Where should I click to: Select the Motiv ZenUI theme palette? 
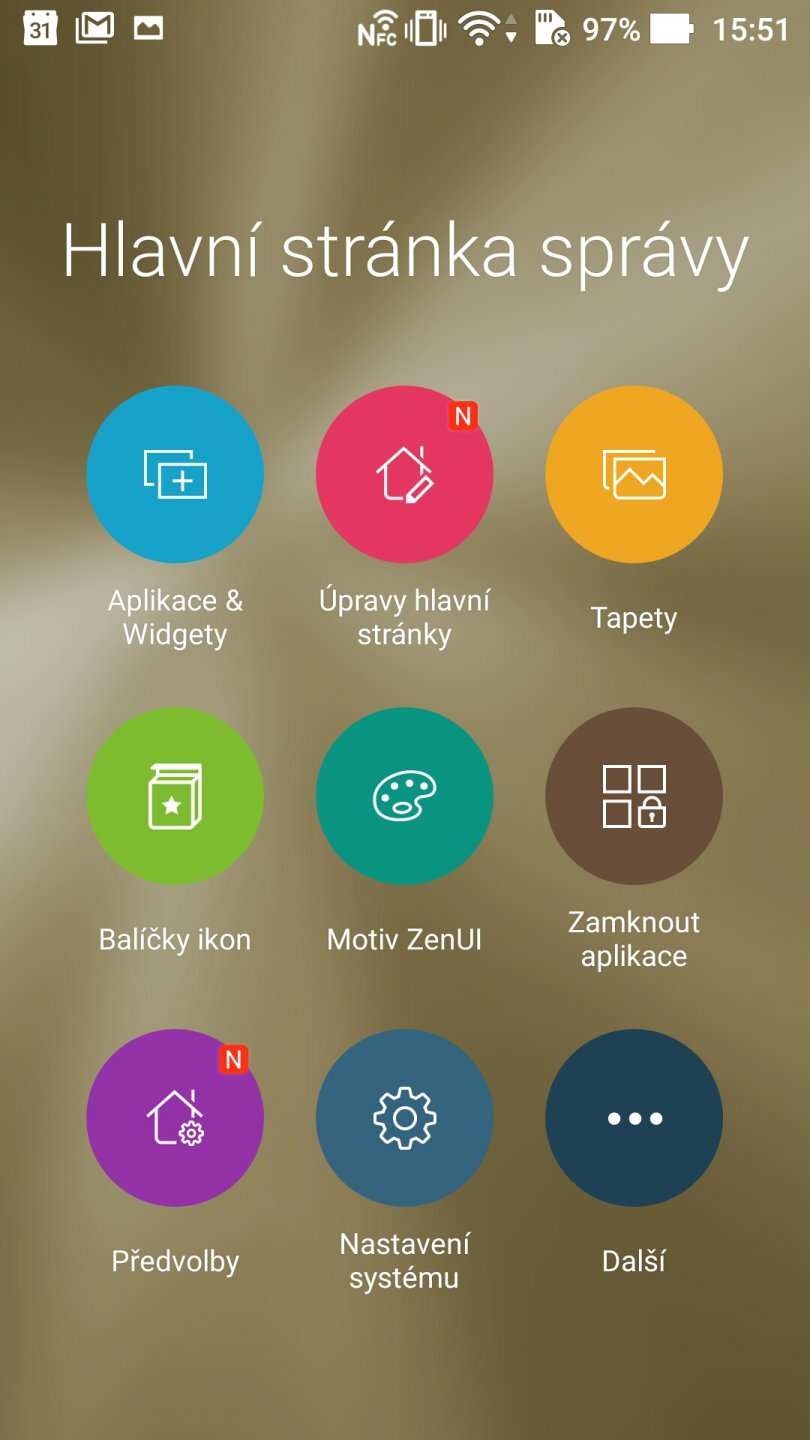coord(404,797)
